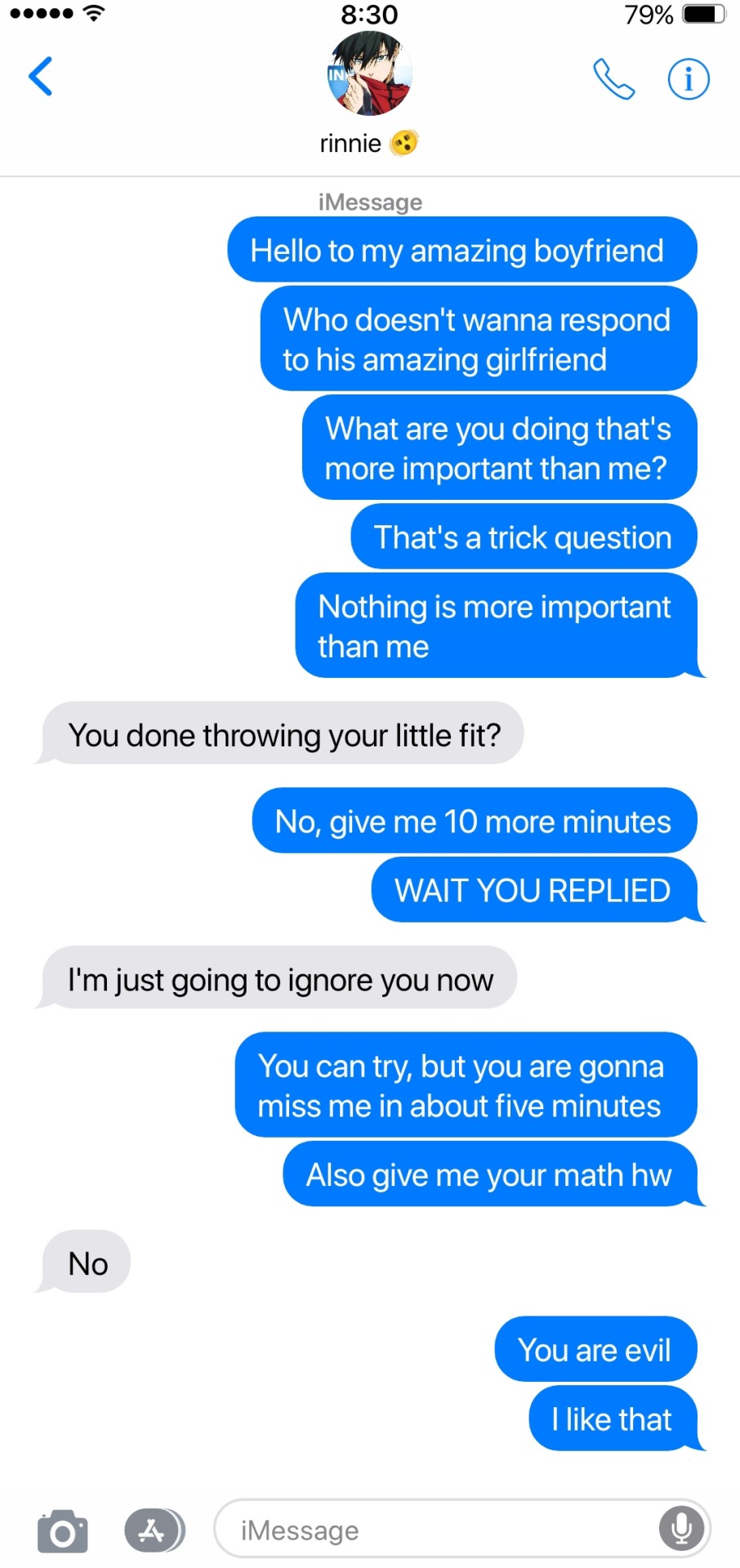
Task: Go back to the messages list
Action: (x=41, y=77)
